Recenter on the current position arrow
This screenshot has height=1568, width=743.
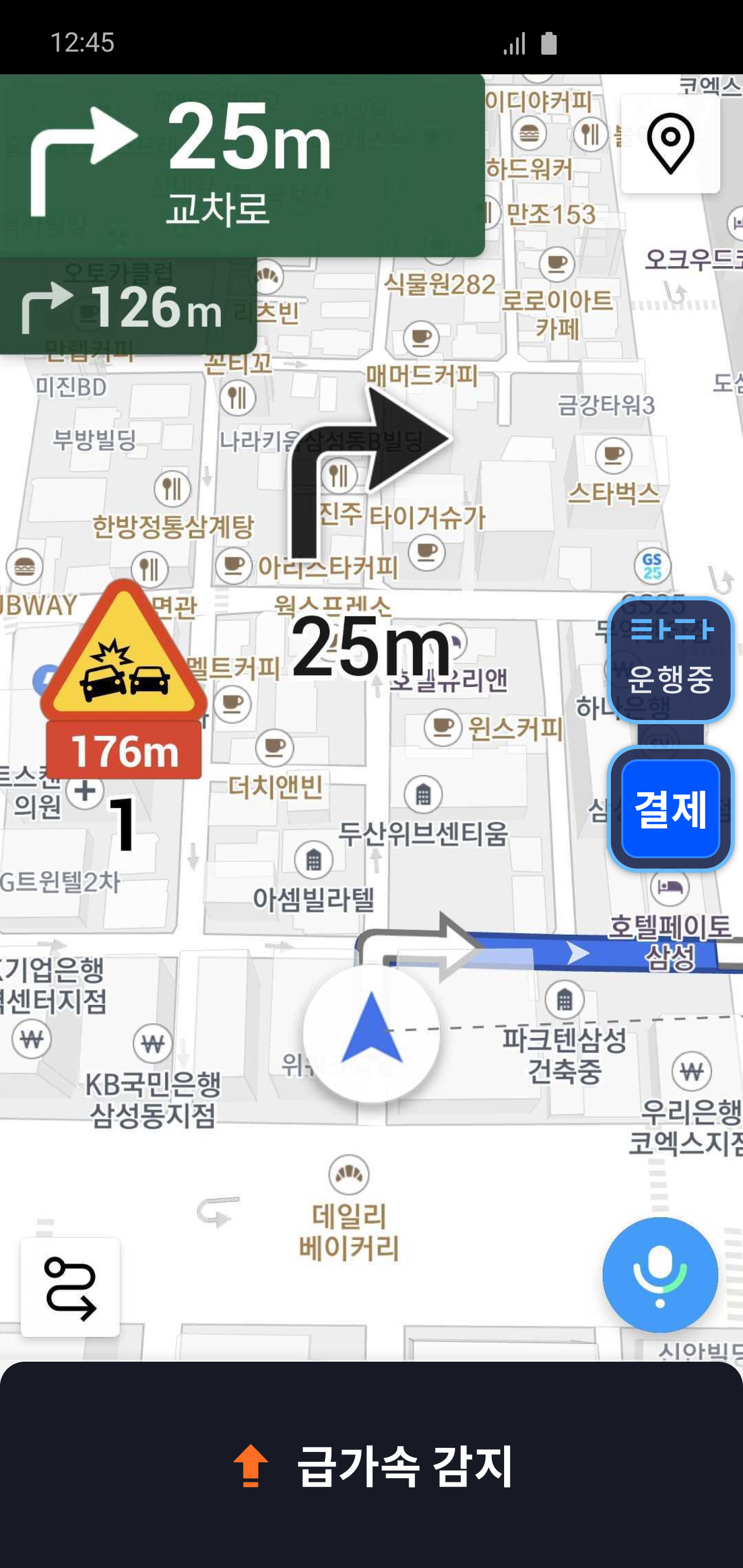coord(372,1034)
